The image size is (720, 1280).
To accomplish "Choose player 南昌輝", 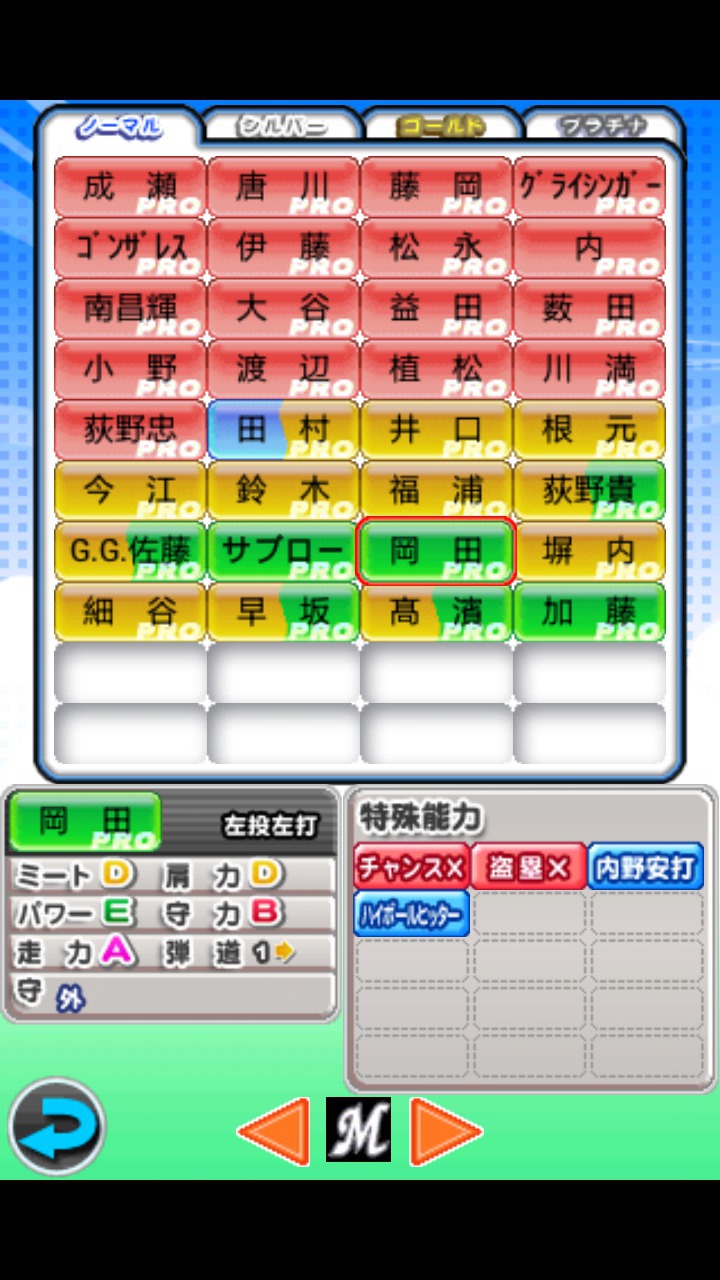I will (130, 308).
